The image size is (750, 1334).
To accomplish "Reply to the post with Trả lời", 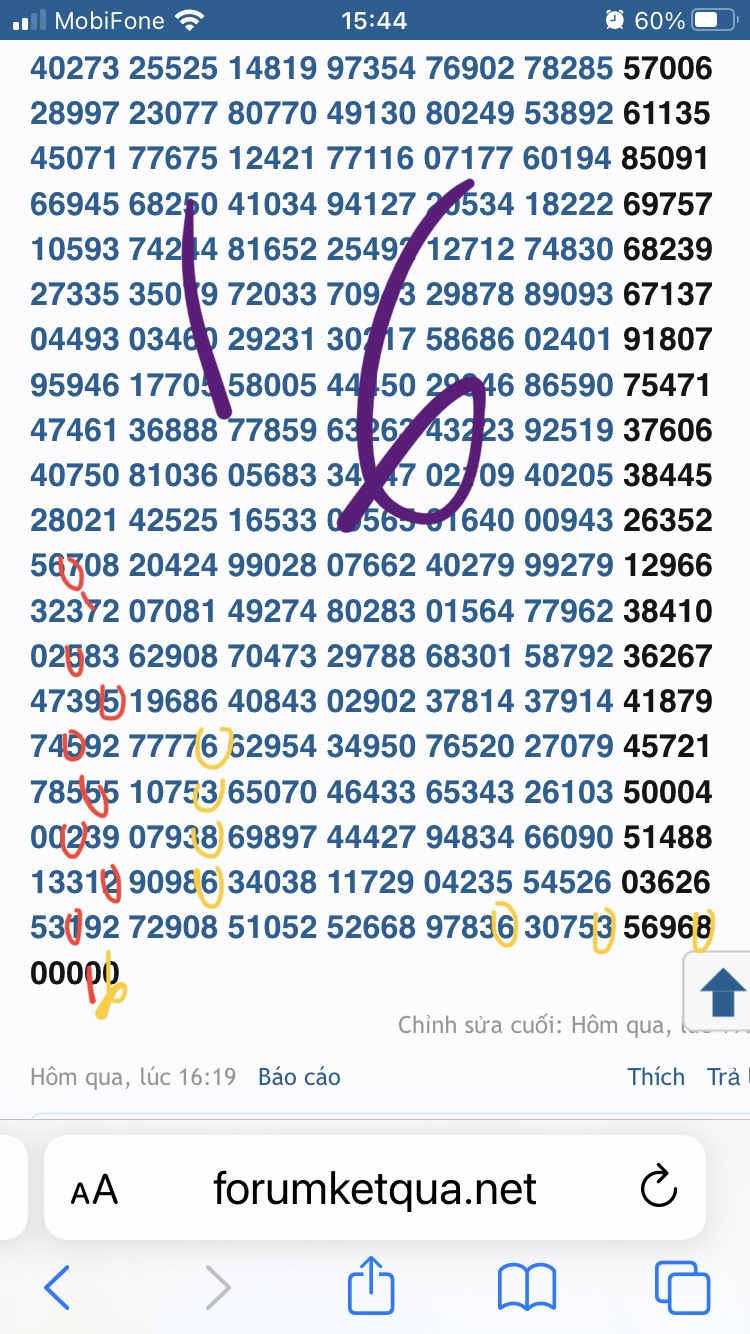I will [x=726, y=1077].
